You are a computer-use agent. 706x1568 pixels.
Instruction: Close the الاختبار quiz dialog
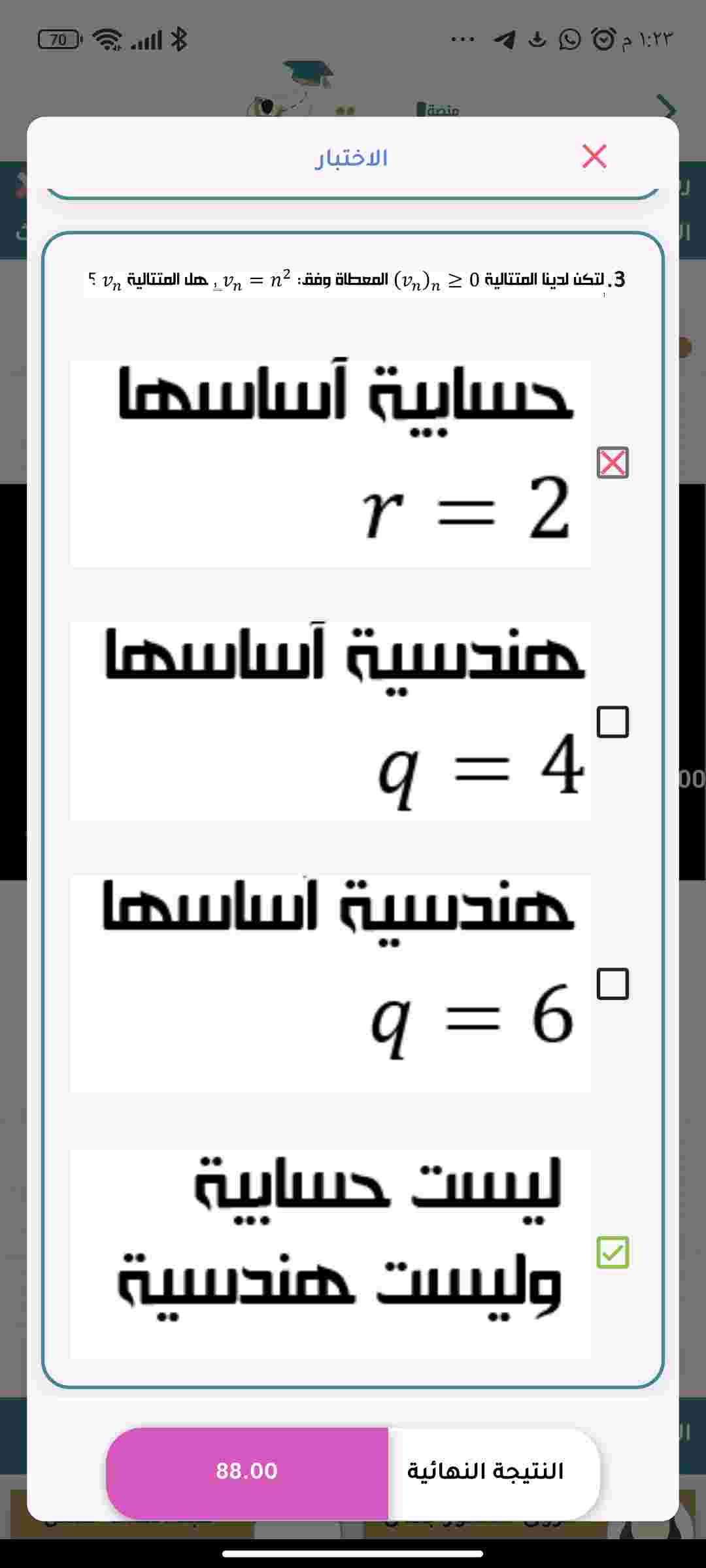[594, 157]
